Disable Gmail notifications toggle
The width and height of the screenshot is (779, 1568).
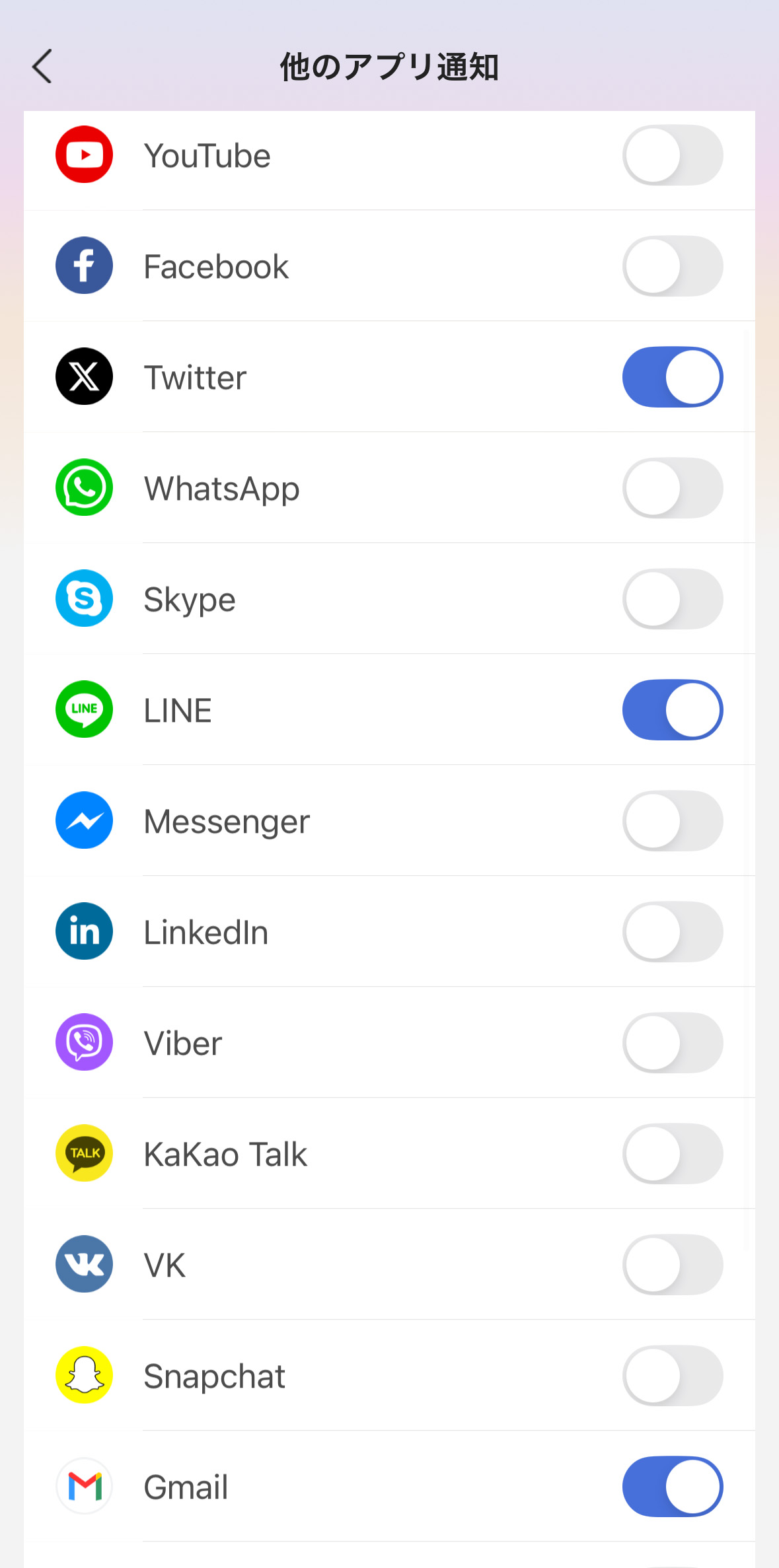click(672, 1487)
